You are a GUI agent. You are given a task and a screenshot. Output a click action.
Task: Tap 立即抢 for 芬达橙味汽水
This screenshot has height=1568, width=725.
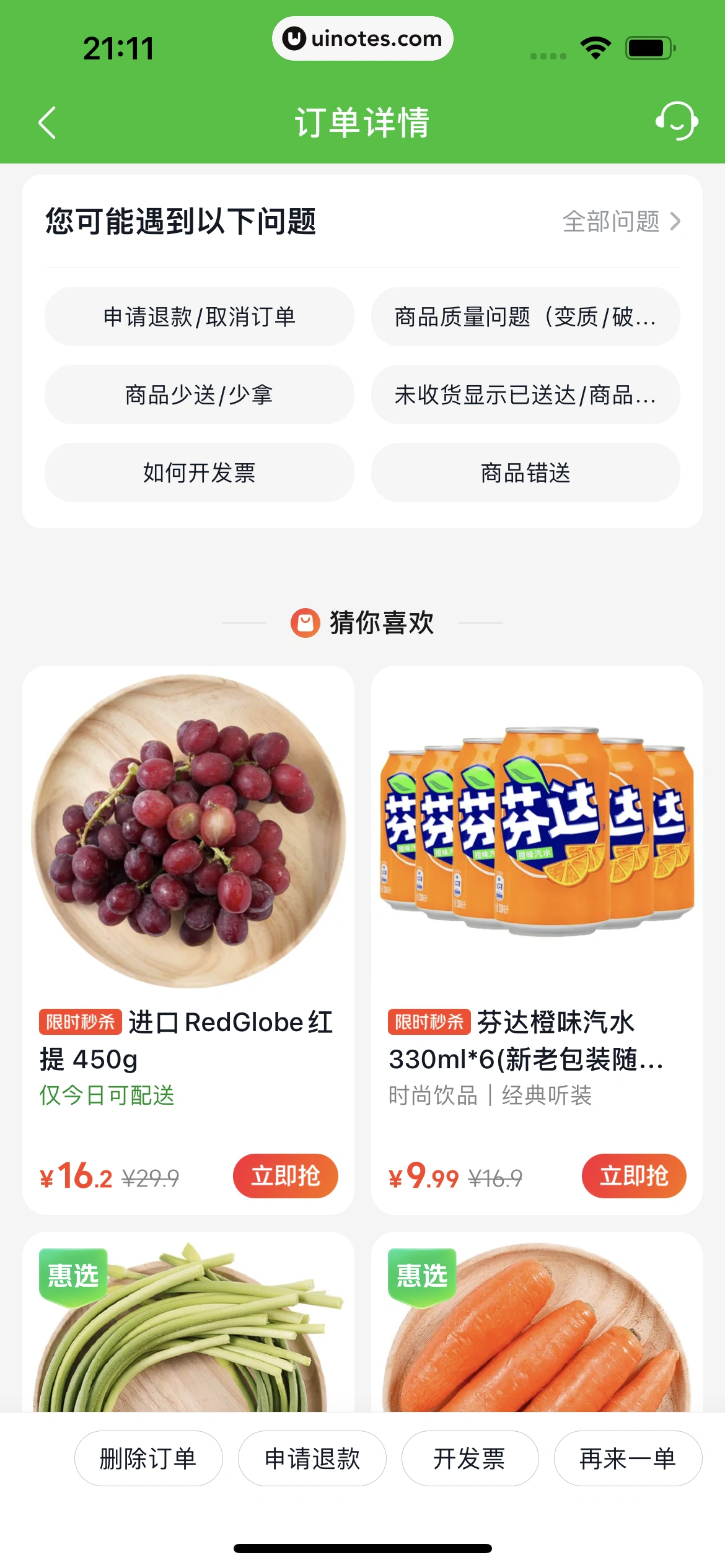pos(633,1176)
